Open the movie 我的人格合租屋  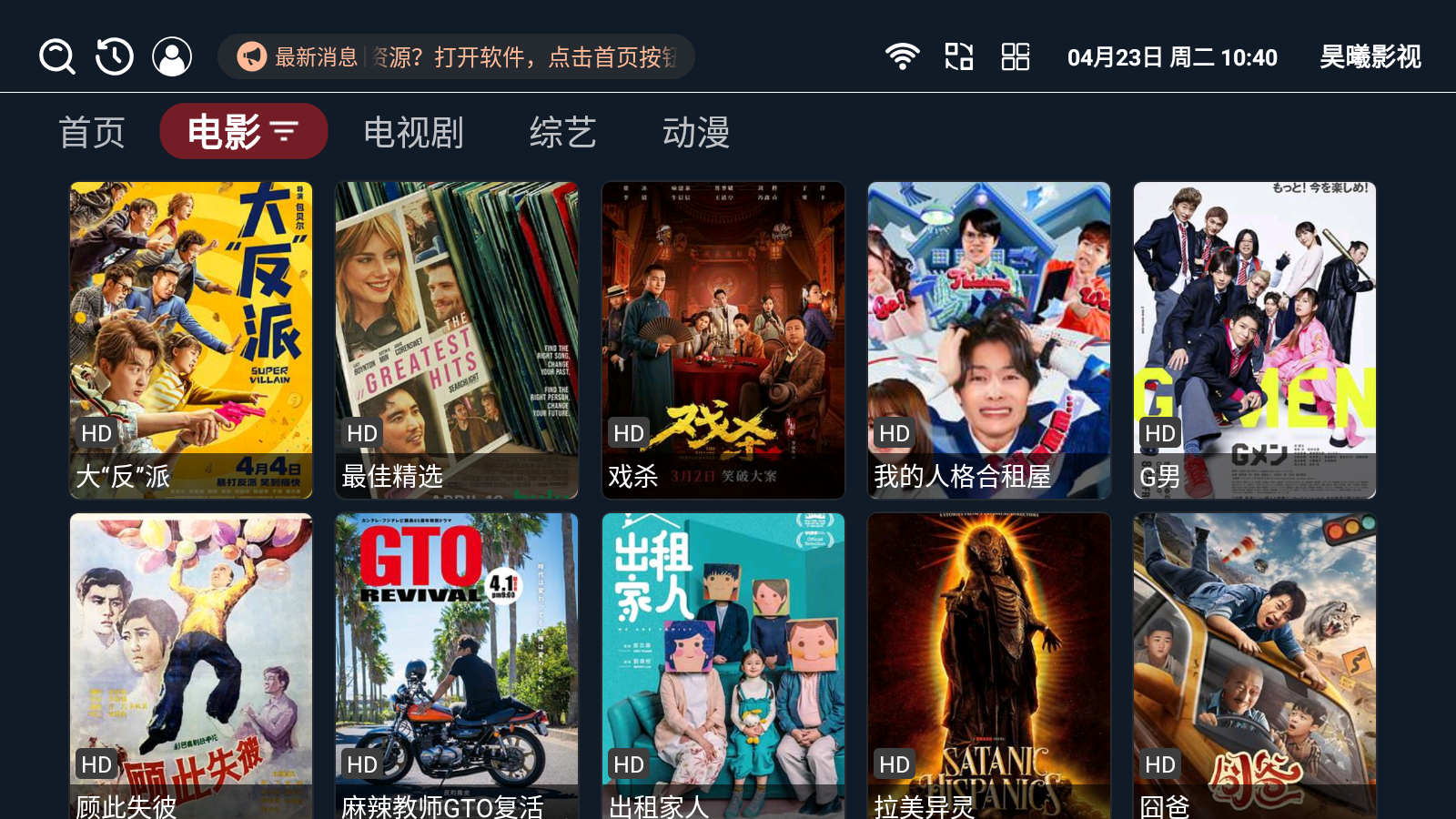pyautogui.click(x=989, y=339)
